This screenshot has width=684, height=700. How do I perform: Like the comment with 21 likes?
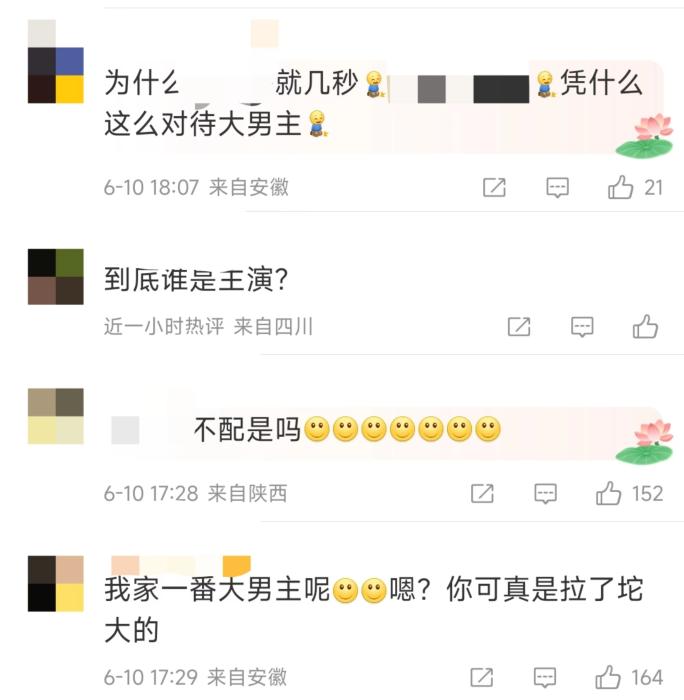click(621, 187)
